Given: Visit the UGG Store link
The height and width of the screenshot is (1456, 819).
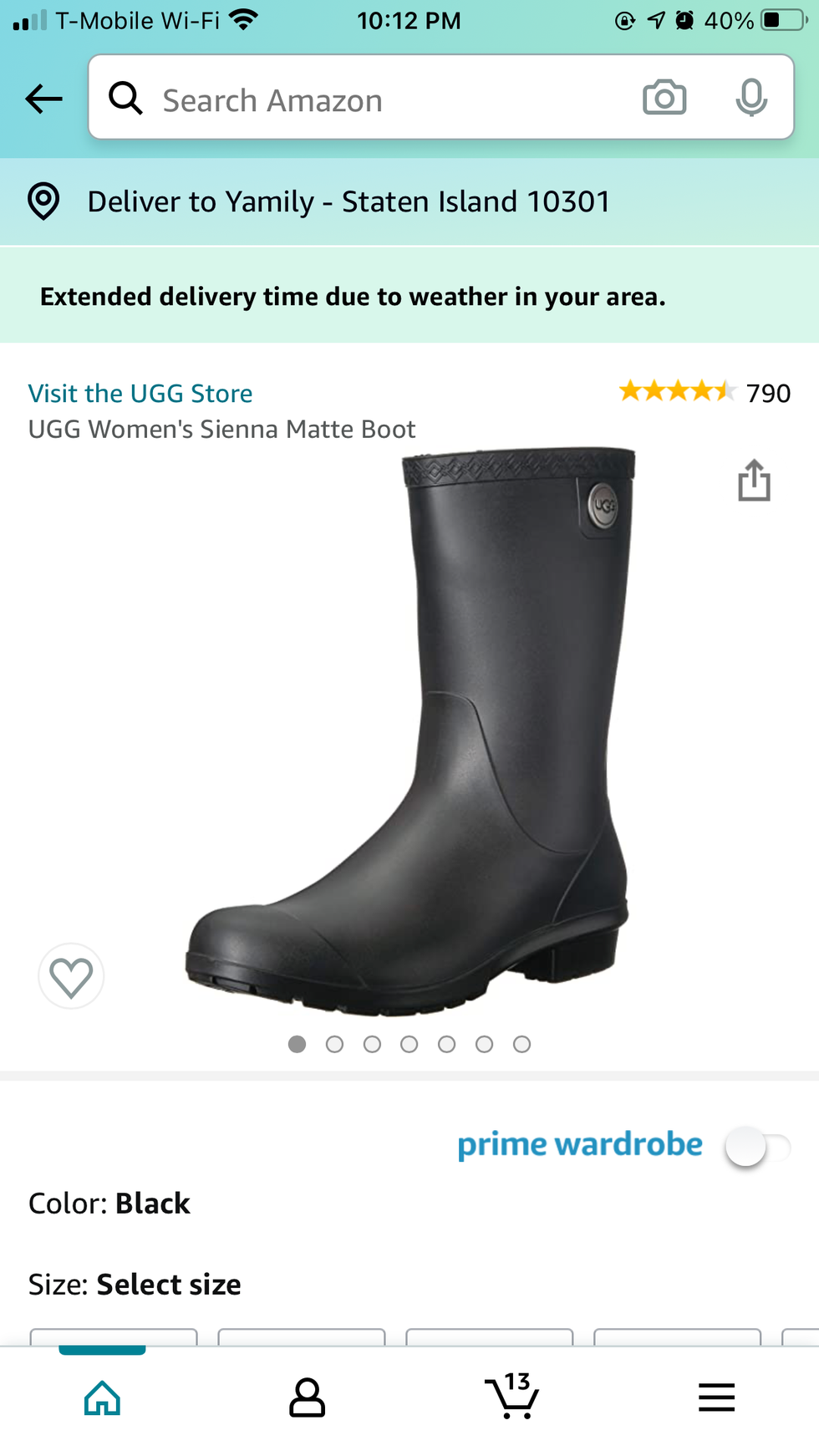Looking at the screenshot, I should tap(140, 393).
